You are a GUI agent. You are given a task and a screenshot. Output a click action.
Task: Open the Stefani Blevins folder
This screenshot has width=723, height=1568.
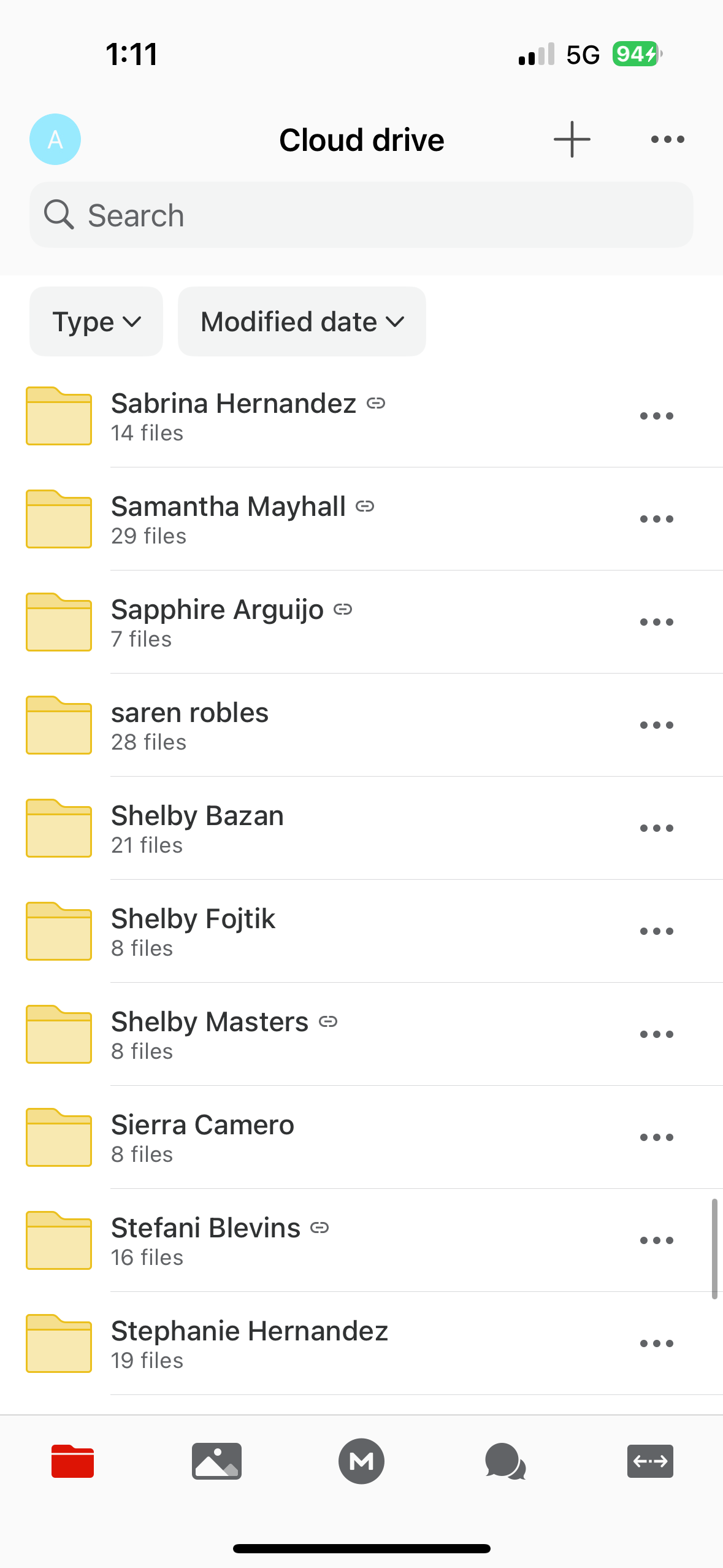tap(361, 1240)
